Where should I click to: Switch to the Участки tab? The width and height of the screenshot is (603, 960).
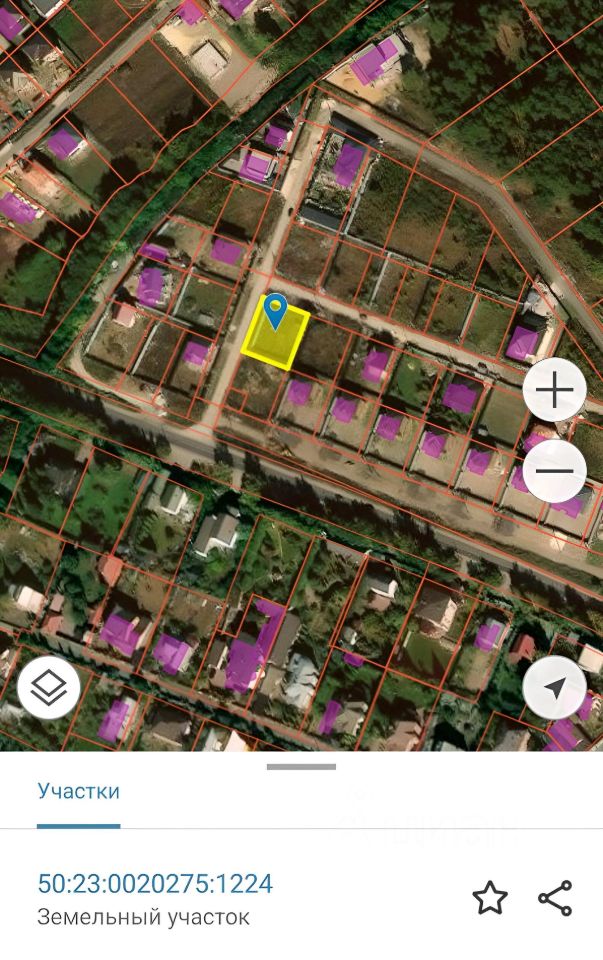pyautogui.click(x=78, y=791)
